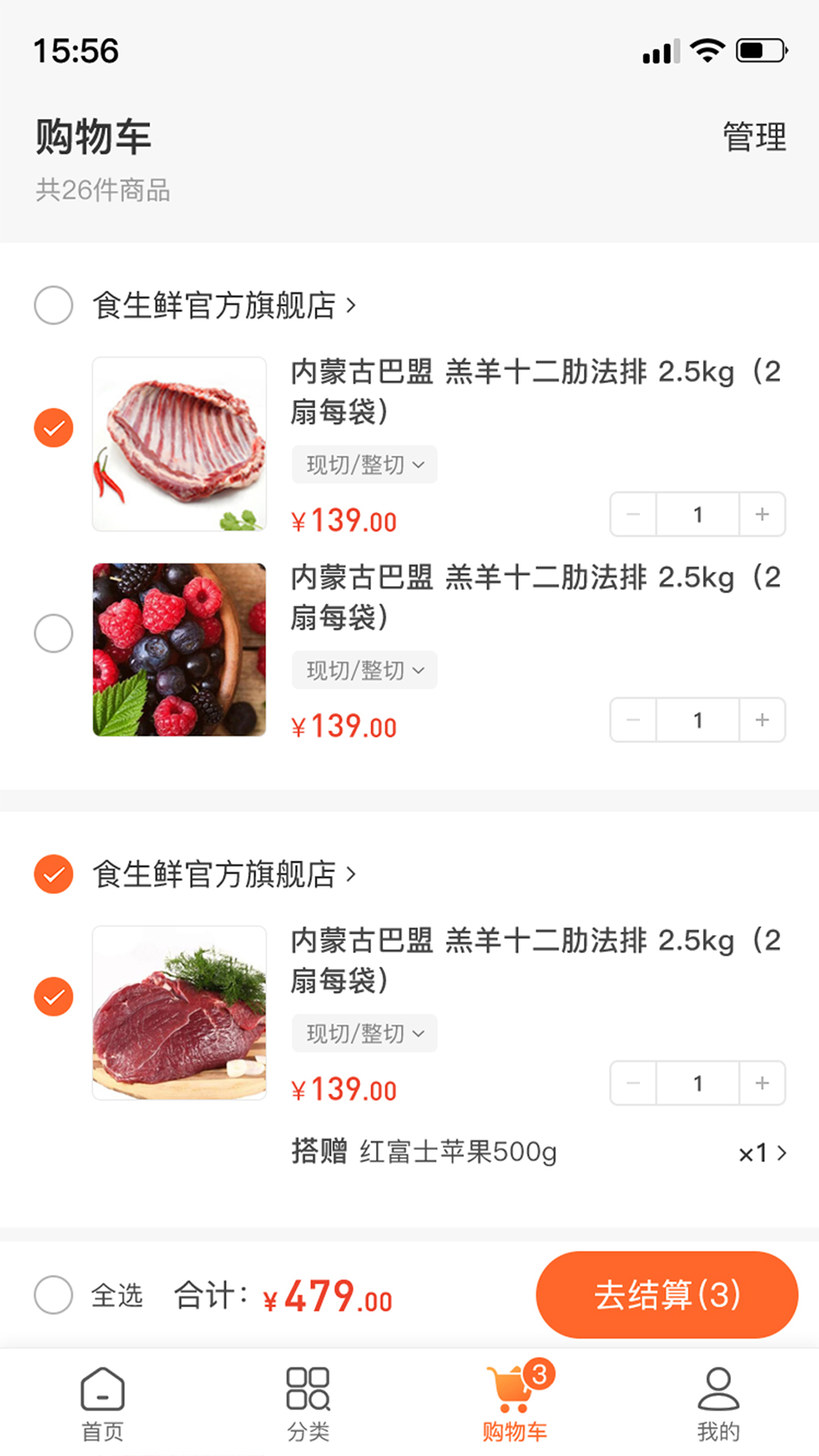
Task: Tap the plus icon on the third product
Action: 761,1084
